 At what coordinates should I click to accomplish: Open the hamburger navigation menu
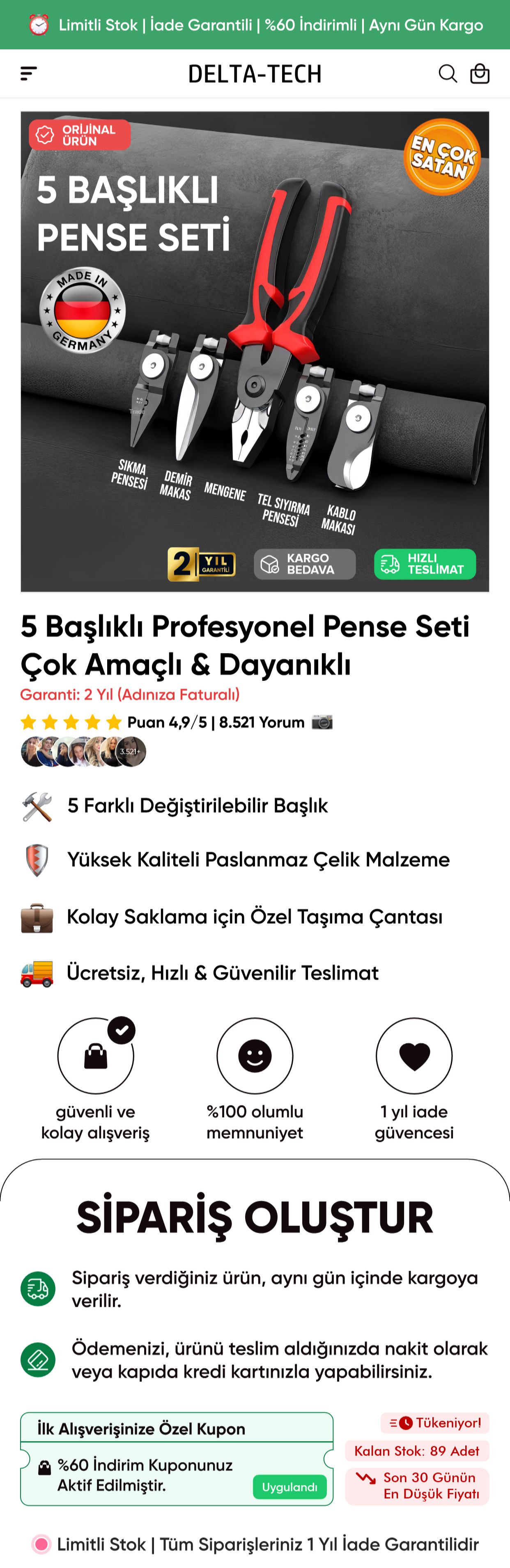[29, 73]
